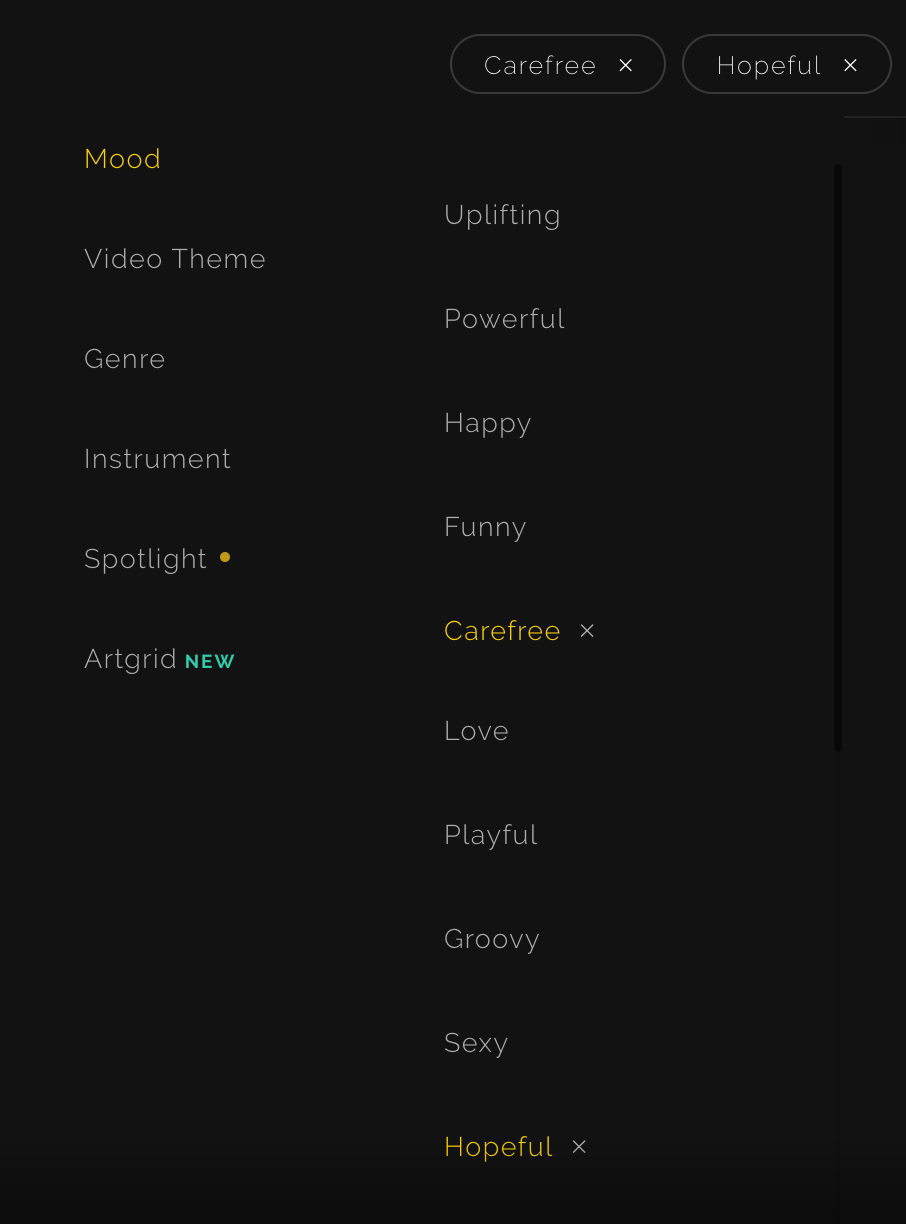Image resolution: width=906 pixels, height=1224 pixels.
Task: Open the Instrument category
Action: pos(158,459)
